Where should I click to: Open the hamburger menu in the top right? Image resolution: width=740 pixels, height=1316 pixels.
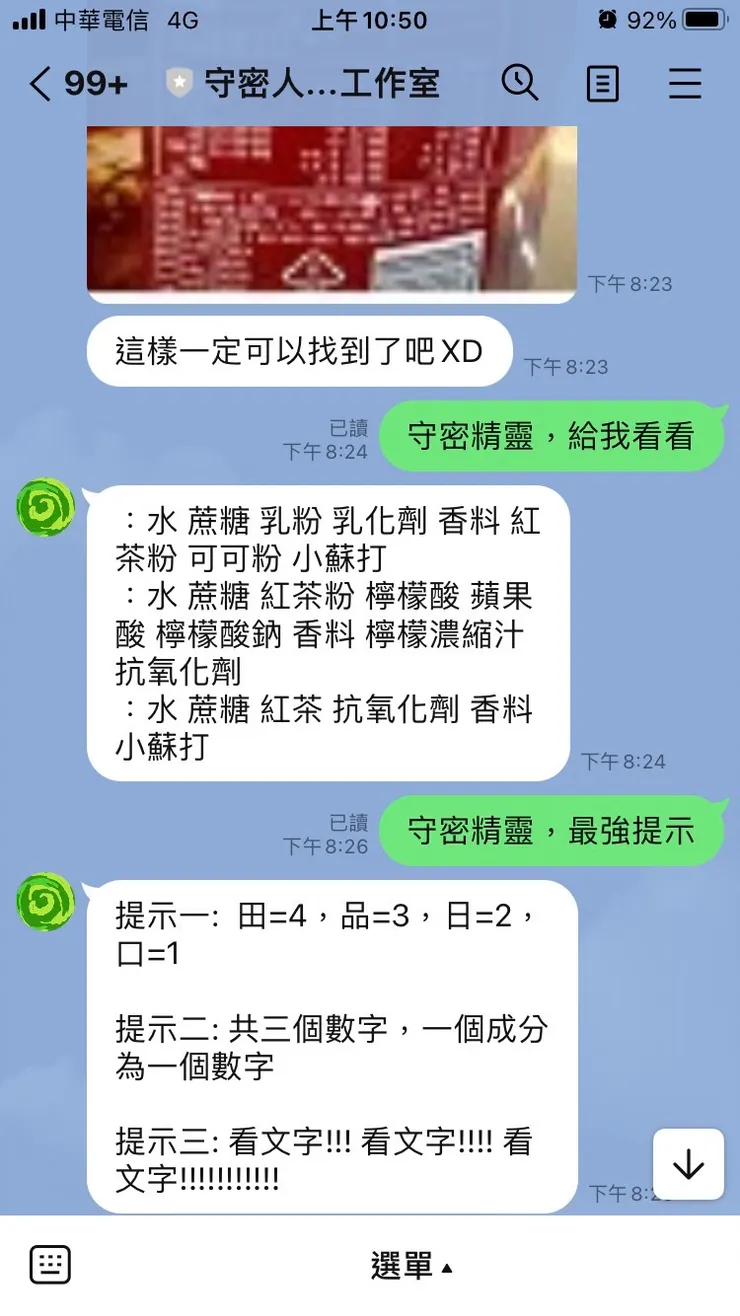pos(685,84)
